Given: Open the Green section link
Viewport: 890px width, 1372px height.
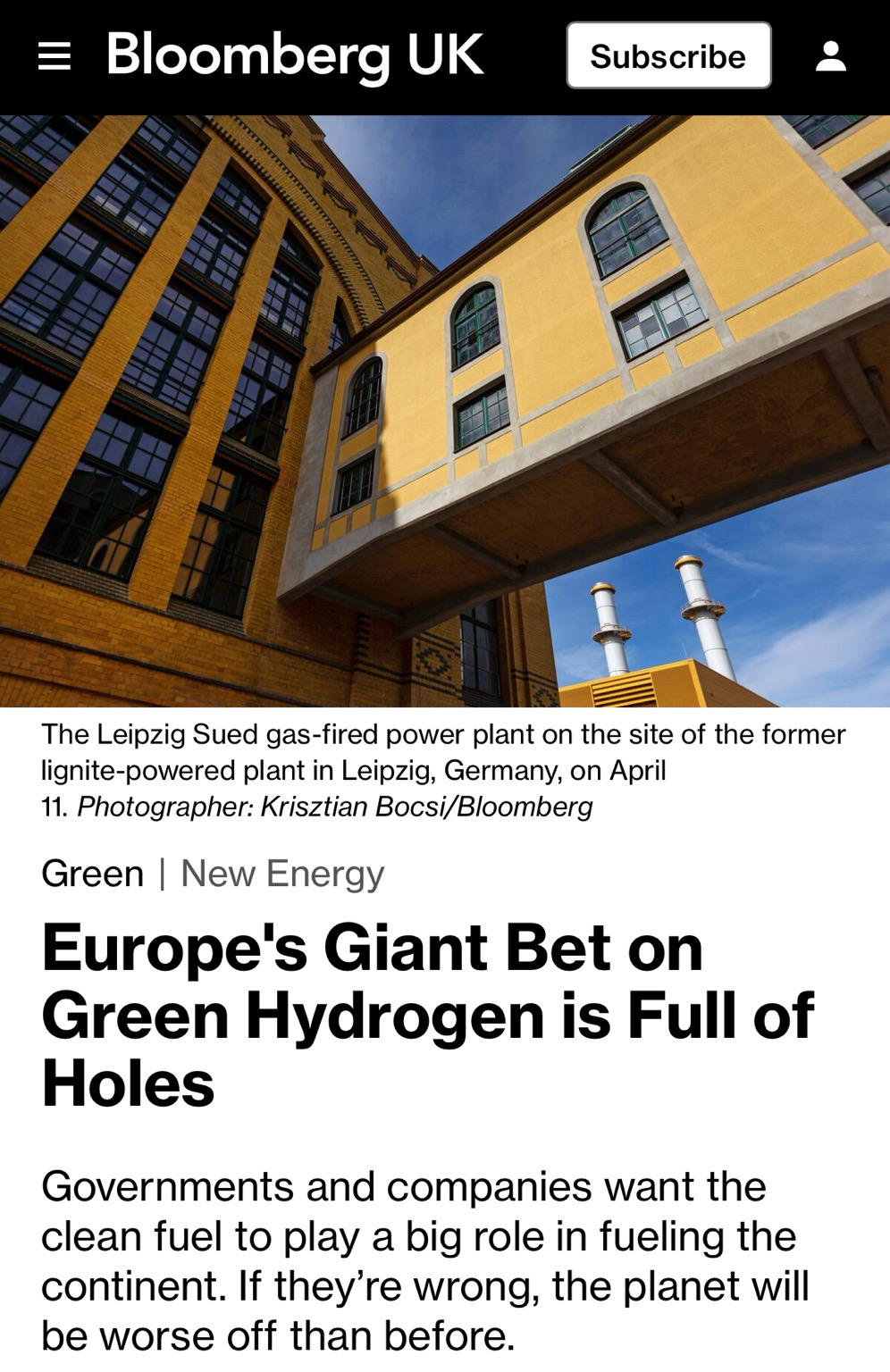Looking at the screenshot, I should click(93, 874).
